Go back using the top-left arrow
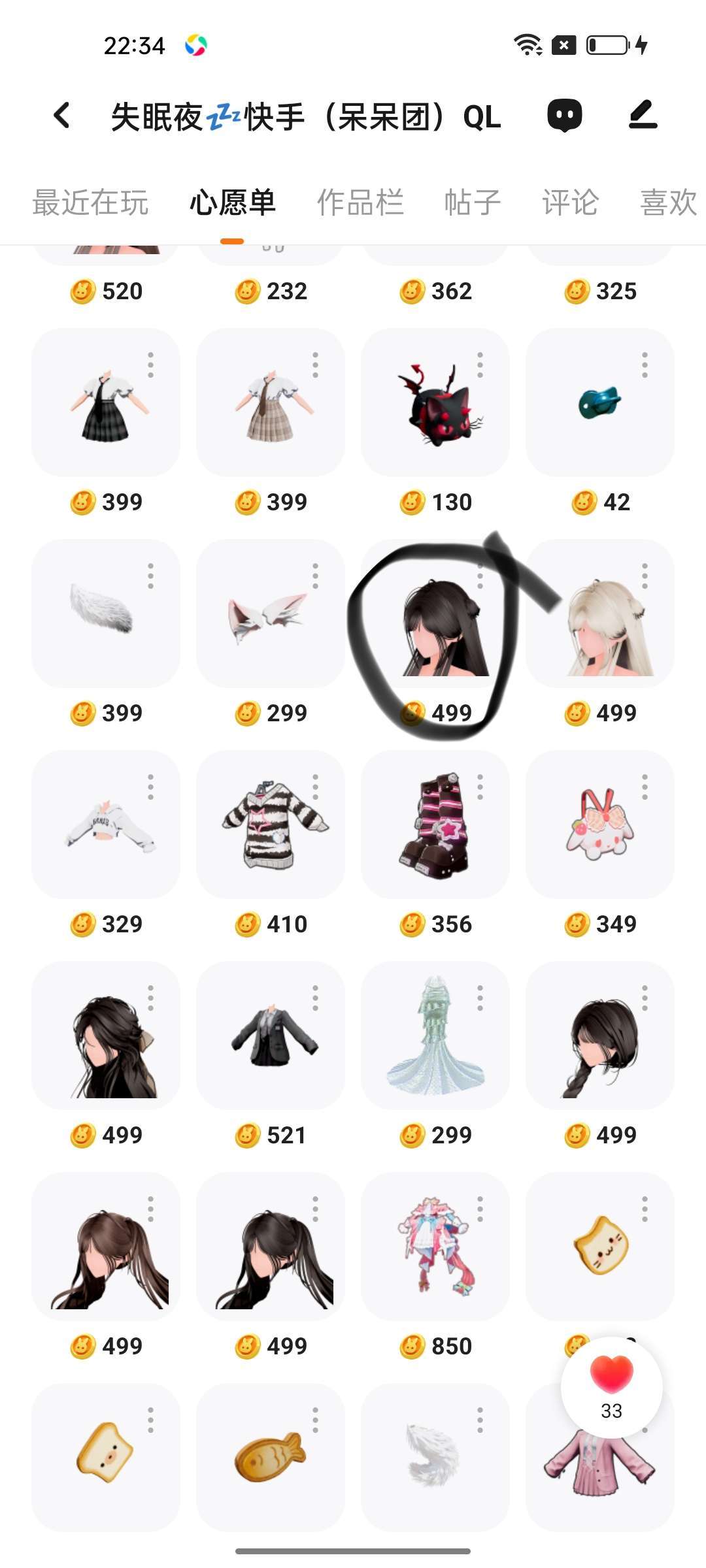The image size is (706, 1568). tap(62, 116)
